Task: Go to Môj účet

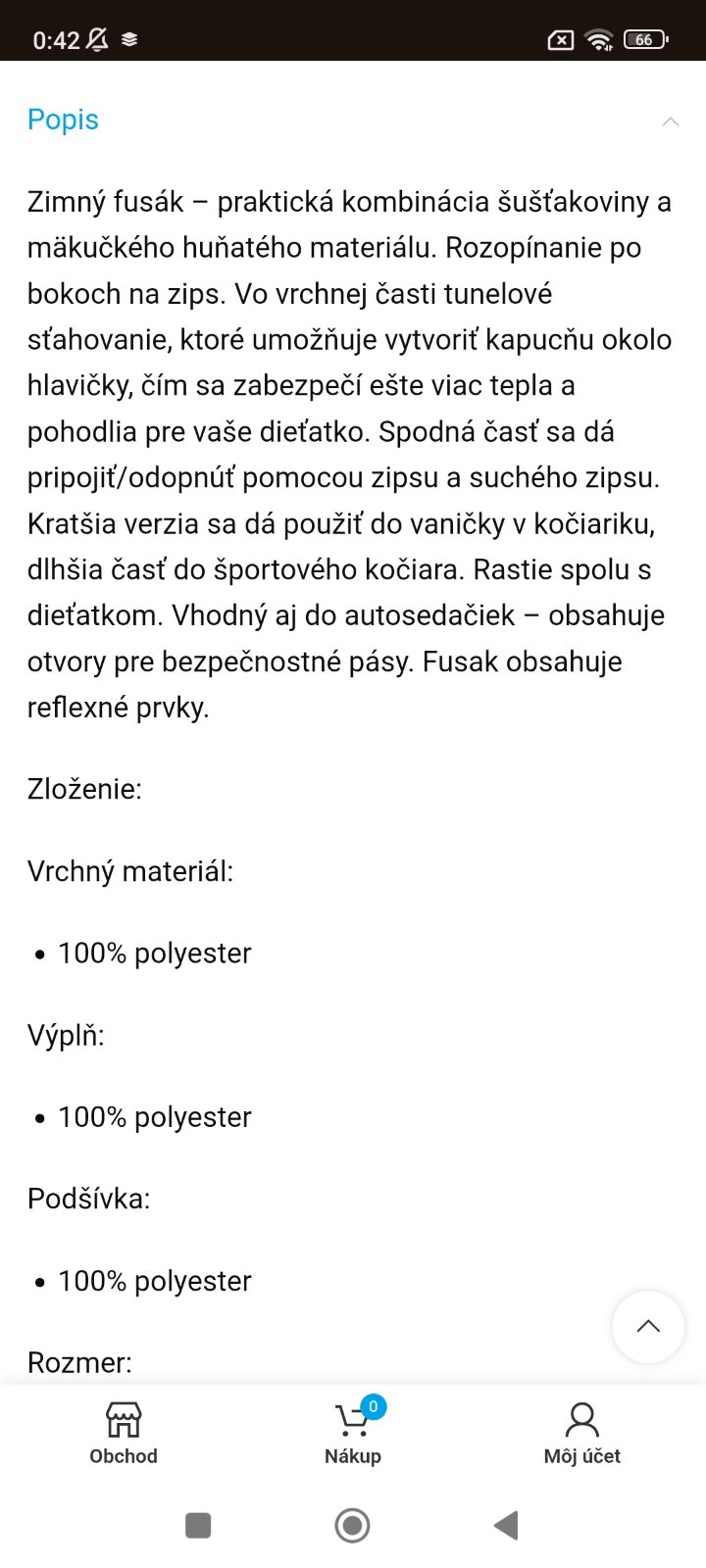Action: [581, 1433]
